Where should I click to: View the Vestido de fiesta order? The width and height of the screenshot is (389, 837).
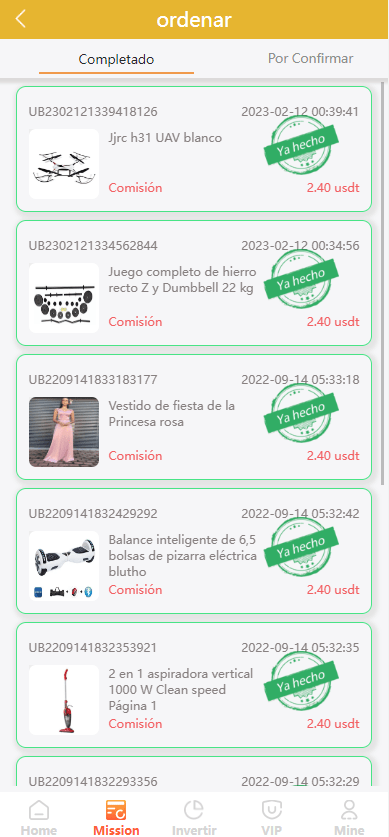click(194, 417)
